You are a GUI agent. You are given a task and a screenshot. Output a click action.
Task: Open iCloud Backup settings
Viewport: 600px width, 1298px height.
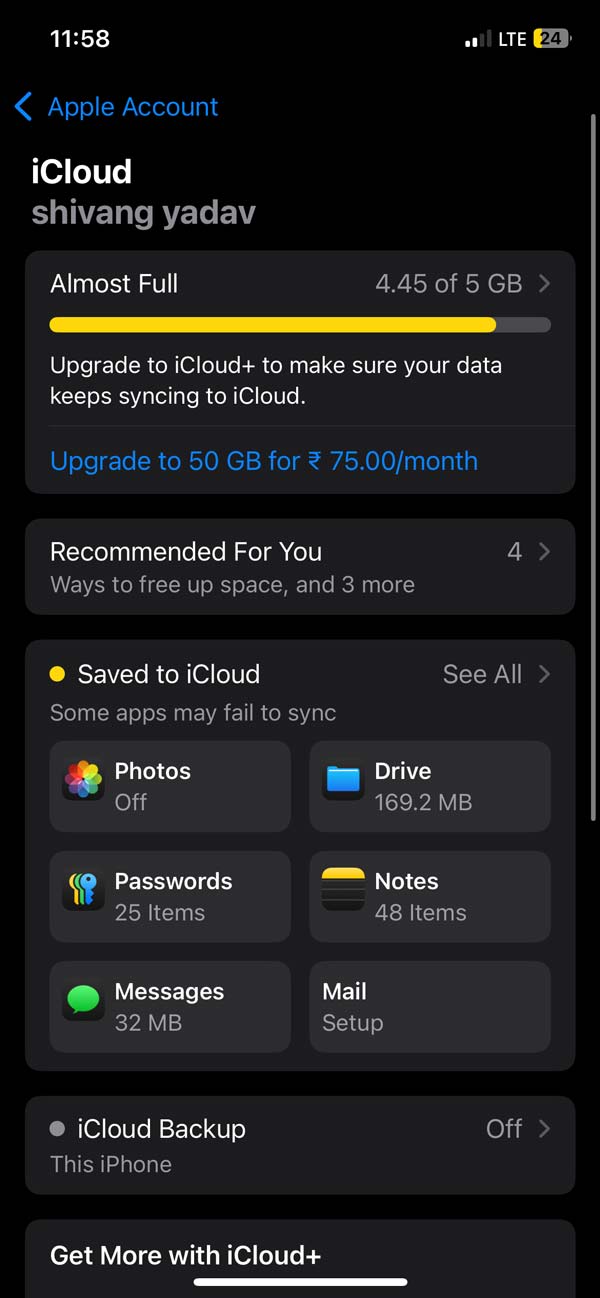tap(300, 1145)
